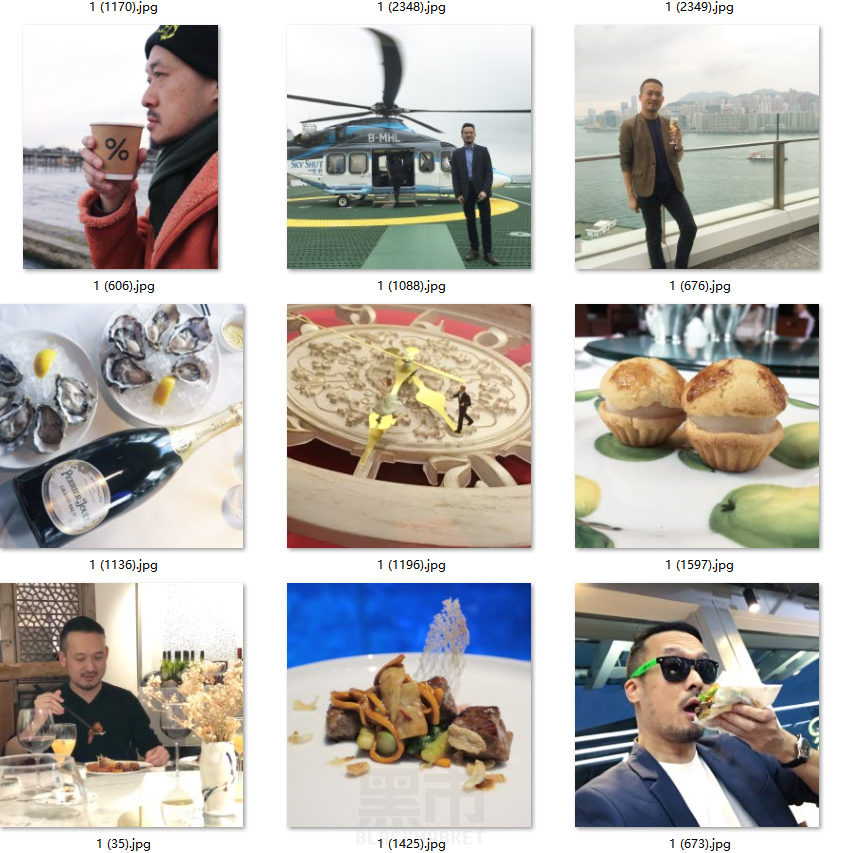Open image file 1 (606).jpg
Viewport: 843px width, 853px height.
(121, 147)
